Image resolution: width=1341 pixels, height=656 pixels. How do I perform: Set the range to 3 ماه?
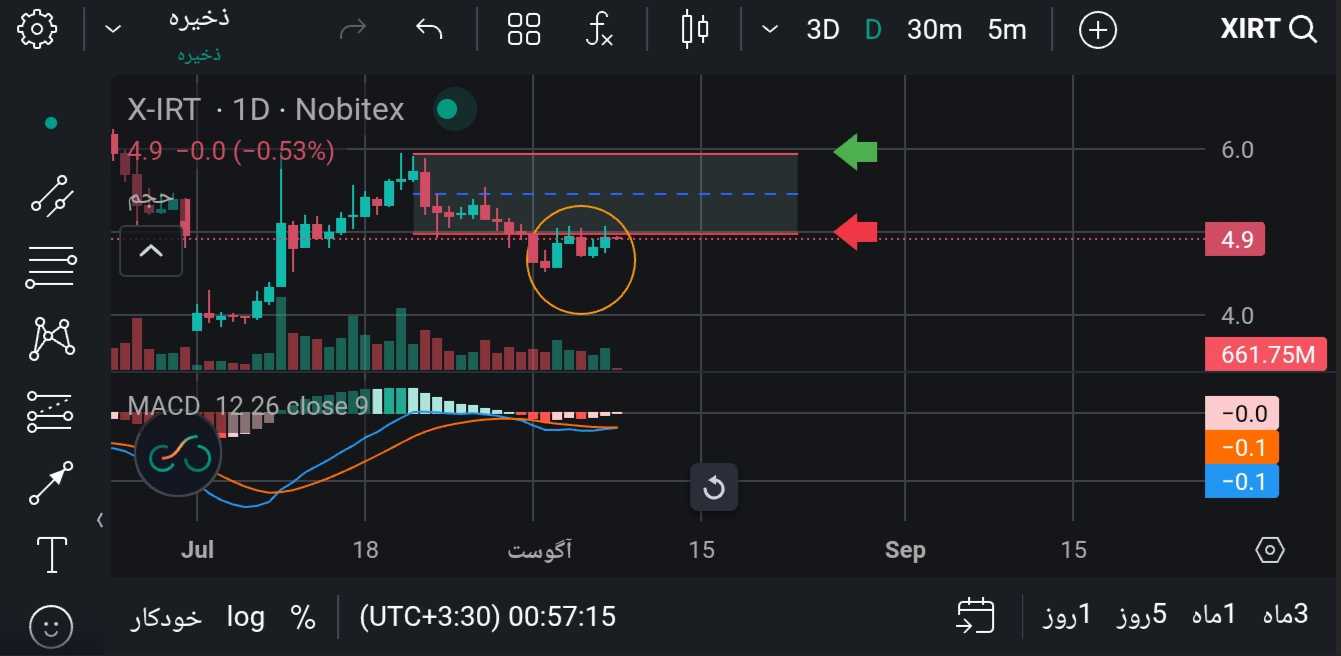1285,615
